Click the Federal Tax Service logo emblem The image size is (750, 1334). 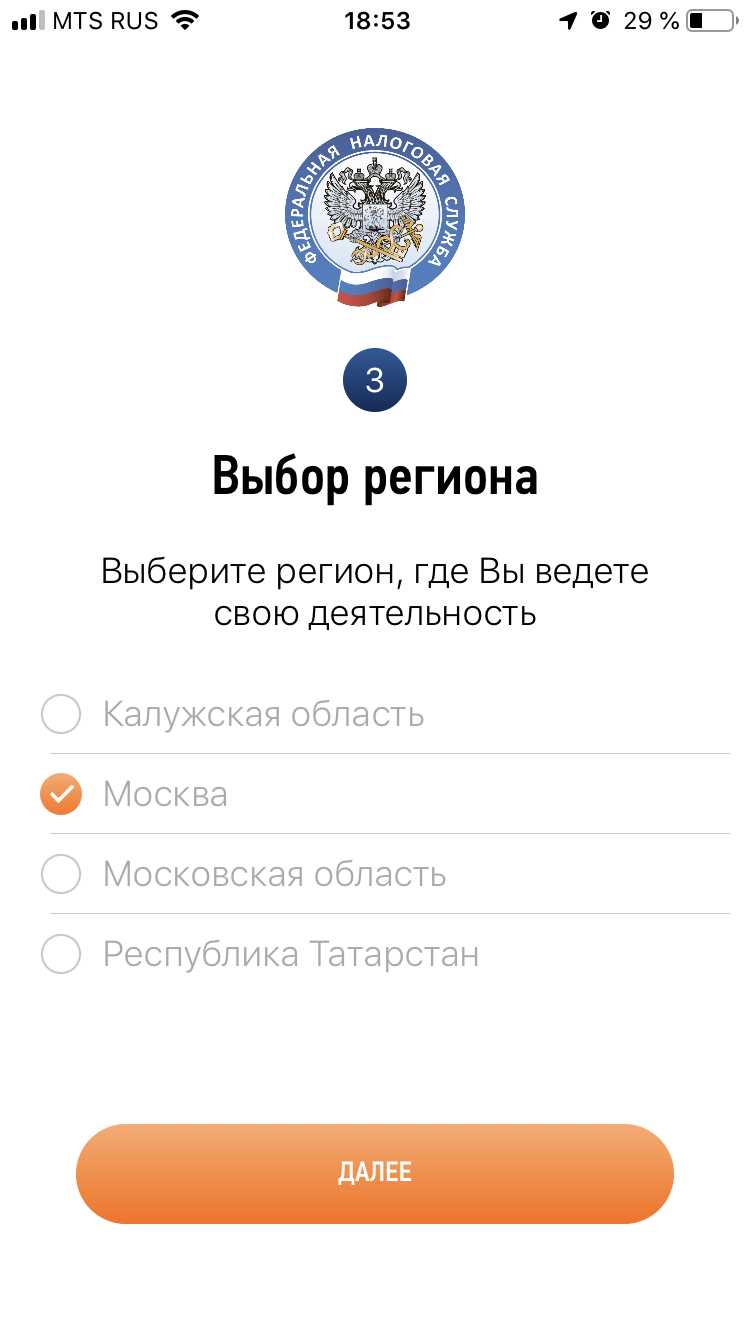click(375, 215)
